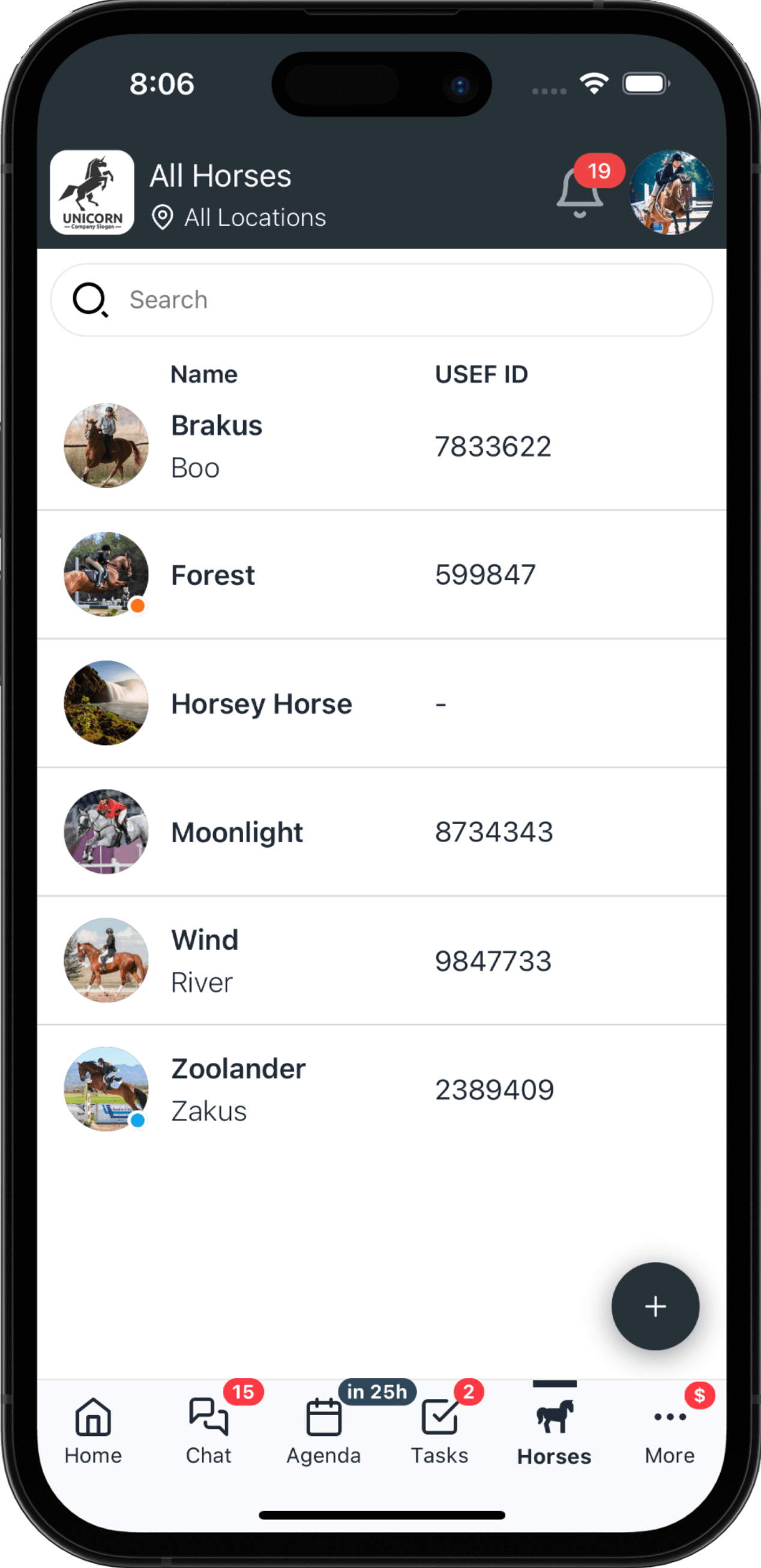The width and height of the screenshot is (761, 1568).
Task: Open the Agenda calendar icon
Action: 323,1417
